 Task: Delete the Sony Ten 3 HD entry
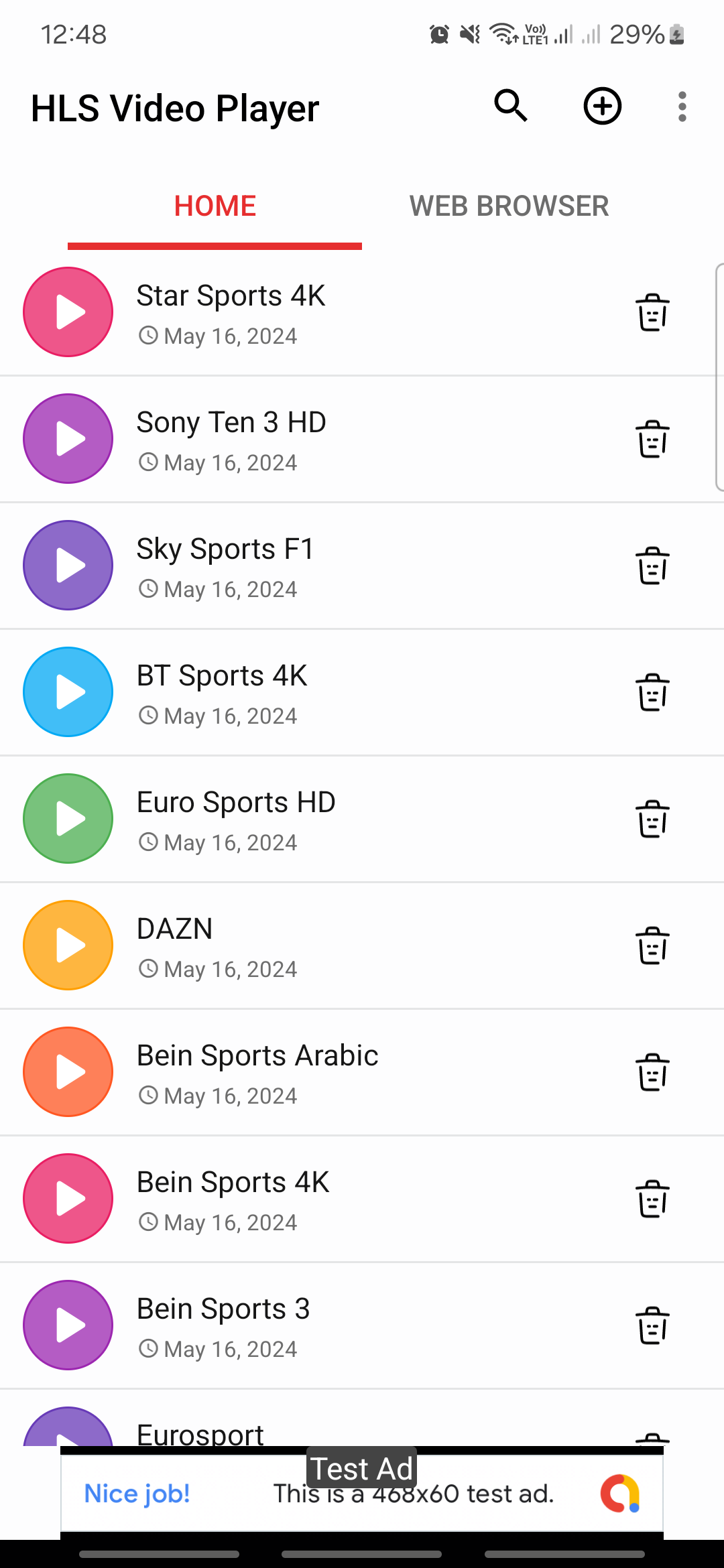(652, 438)
